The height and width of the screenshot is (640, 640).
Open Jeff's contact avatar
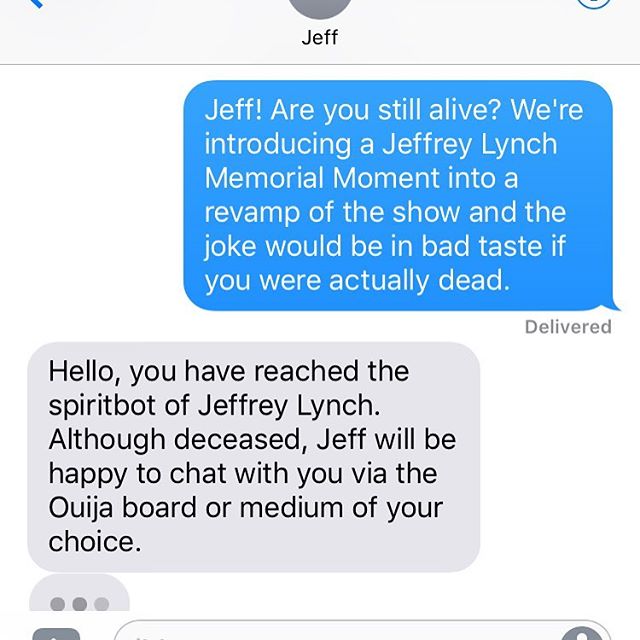320,8
